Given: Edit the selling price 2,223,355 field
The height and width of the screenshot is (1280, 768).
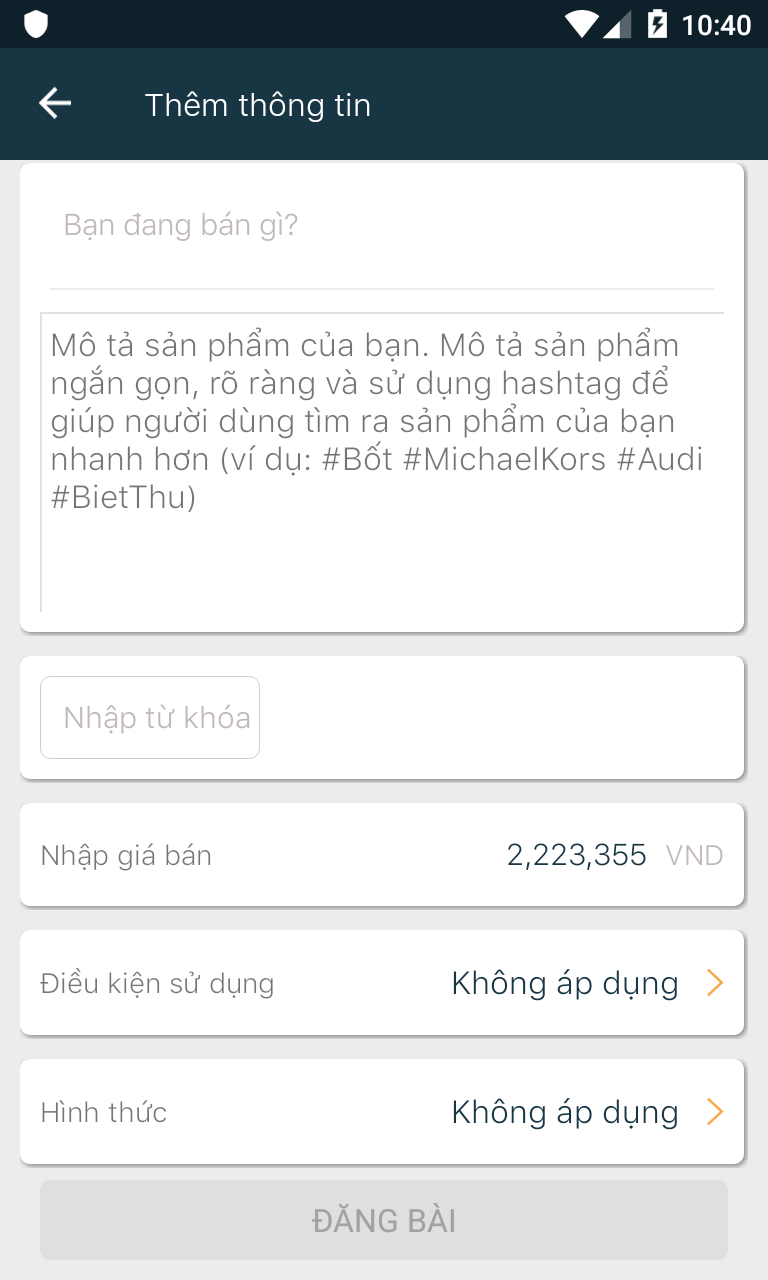Looking at the screenshot, I should [576, 855].
